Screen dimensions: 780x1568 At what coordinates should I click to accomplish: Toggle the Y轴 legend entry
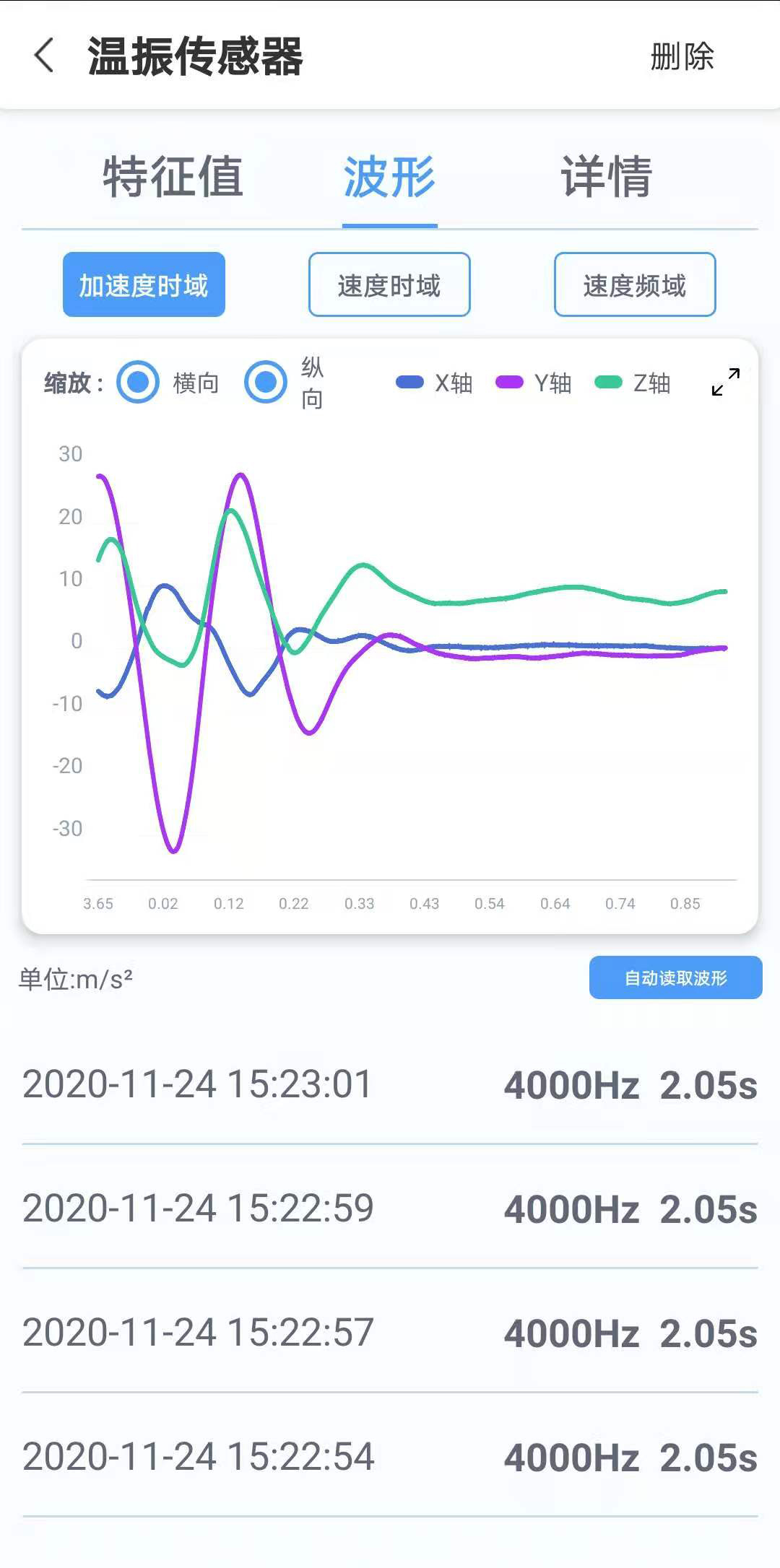tap(534, 383)
